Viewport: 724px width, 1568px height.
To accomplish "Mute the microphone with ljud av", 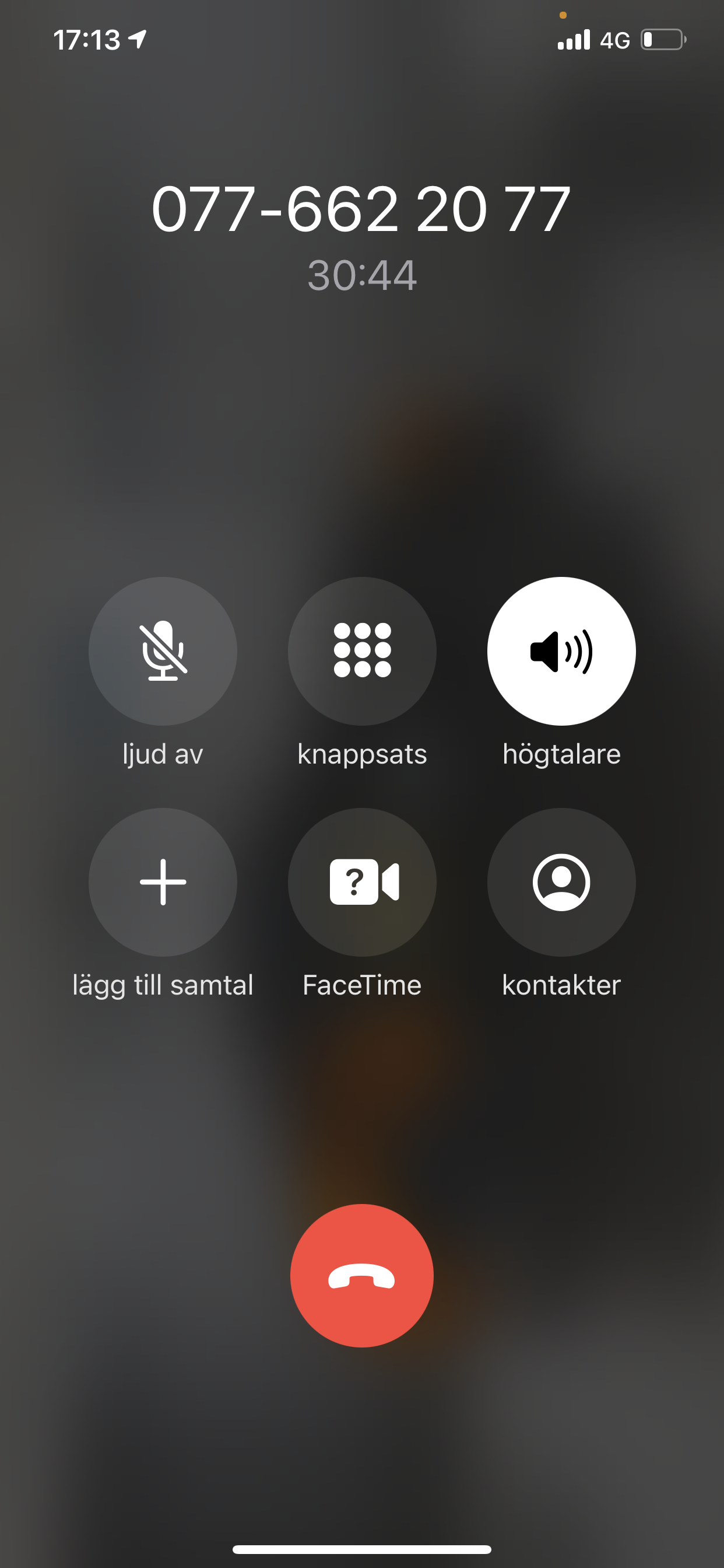I will 163,650.
